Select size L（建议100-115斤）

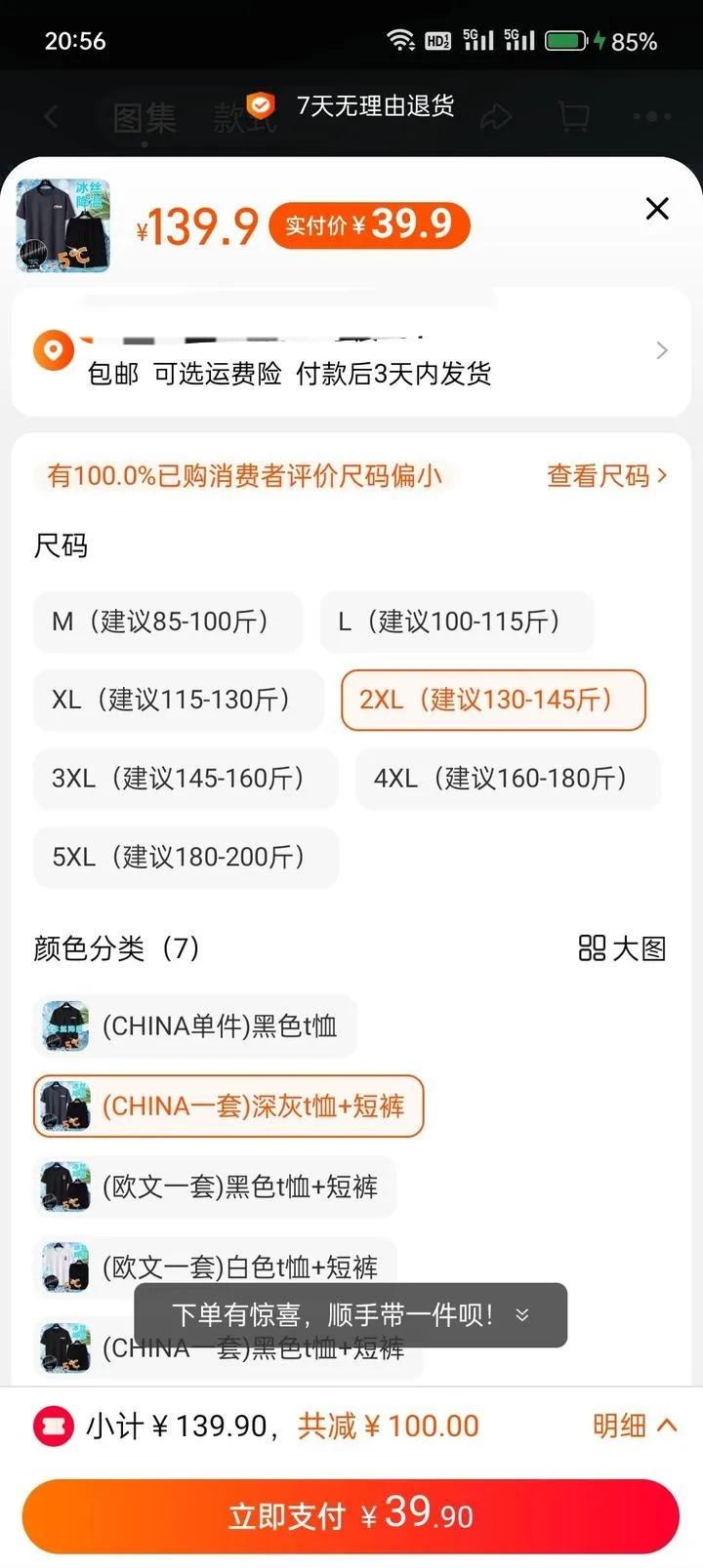pyautogui.click(x=455, y=622)
